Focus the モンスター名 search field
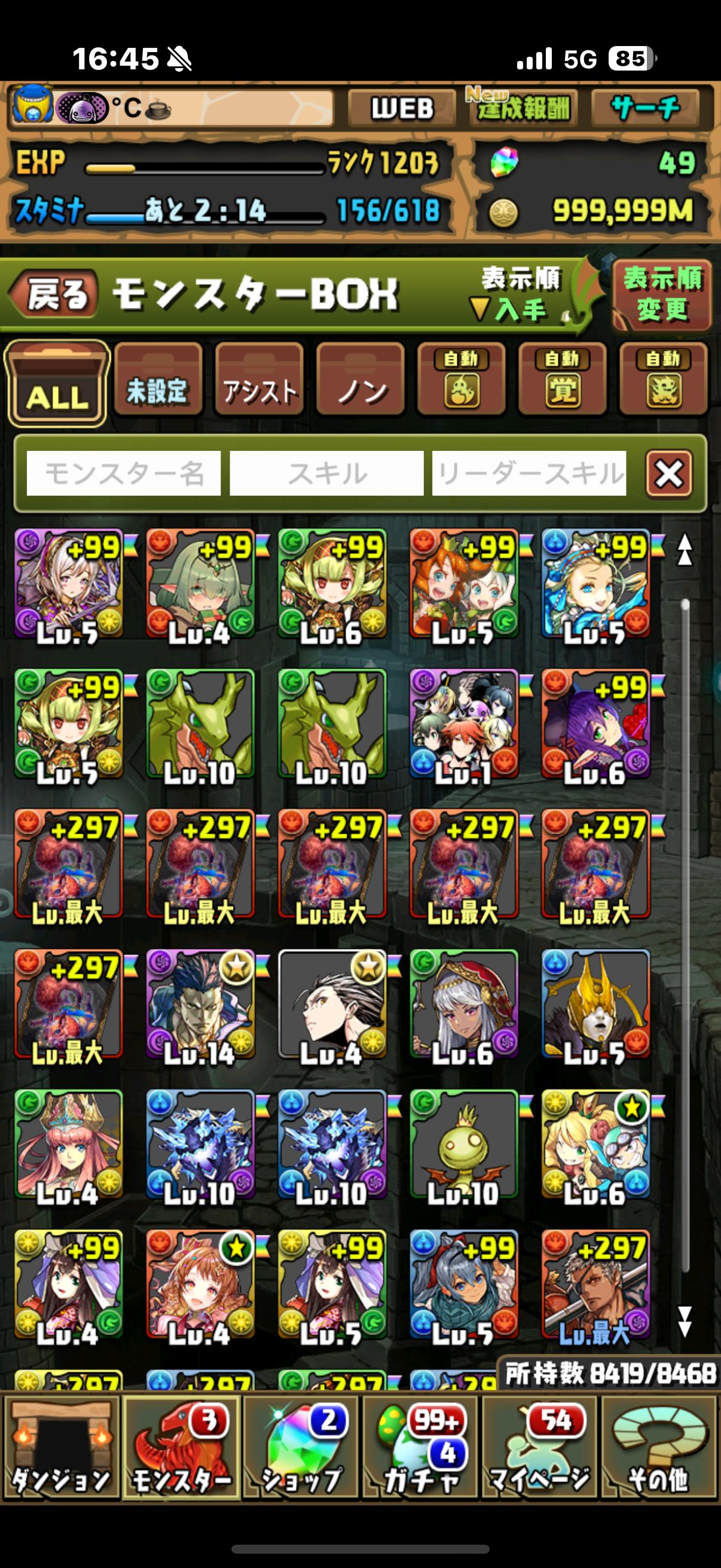 124,474
